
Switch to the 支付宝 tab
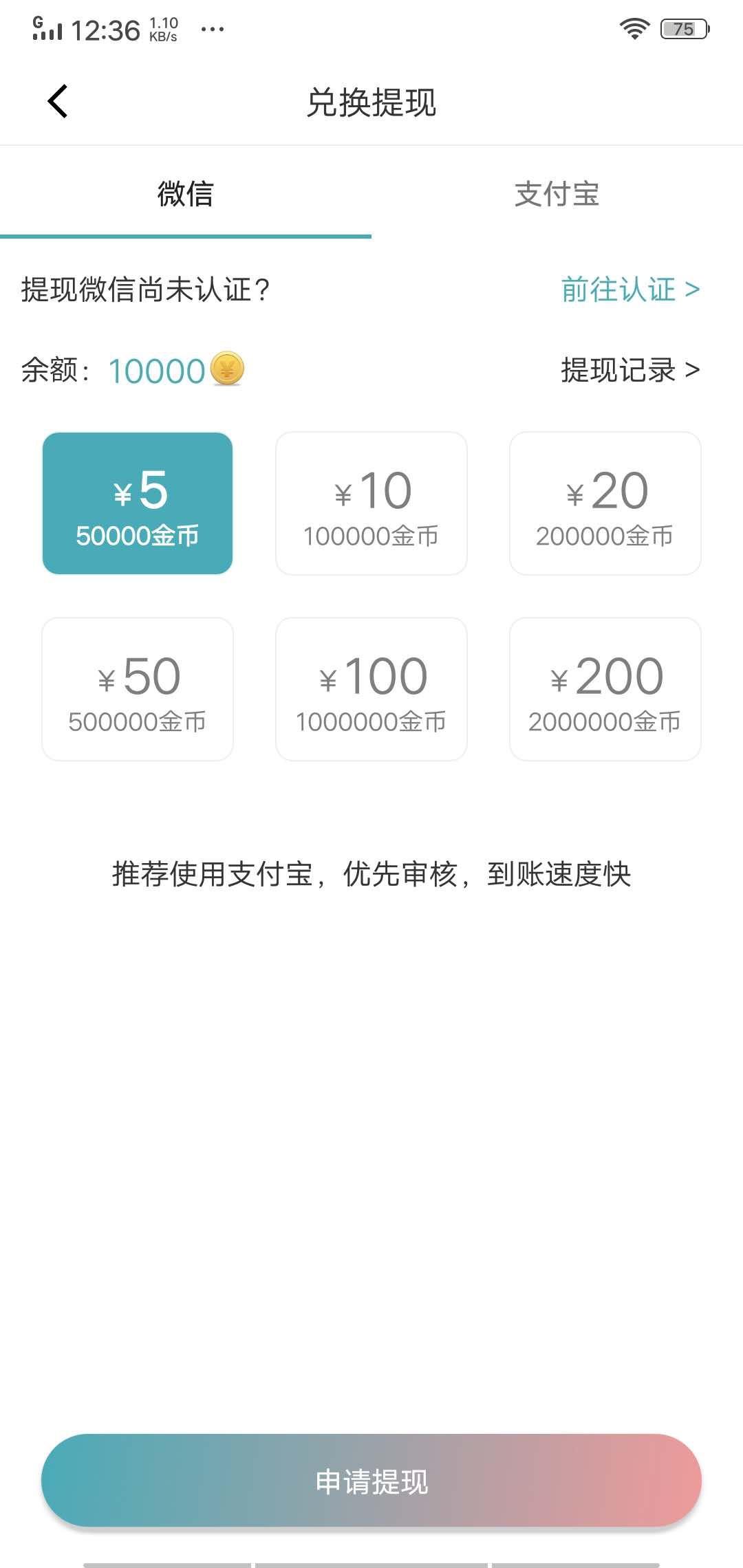point(557,195)
